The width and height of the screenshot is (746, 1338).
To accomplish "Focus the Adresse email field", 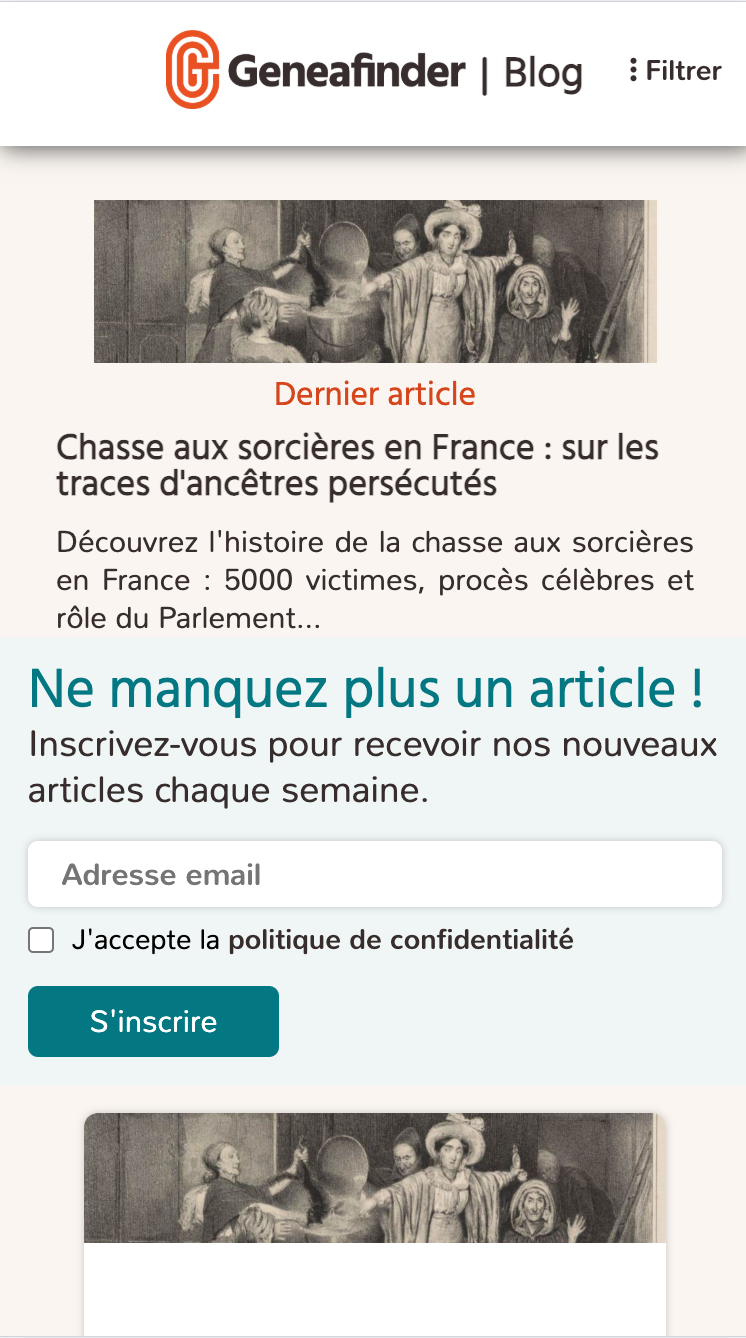I will [374, 875].
